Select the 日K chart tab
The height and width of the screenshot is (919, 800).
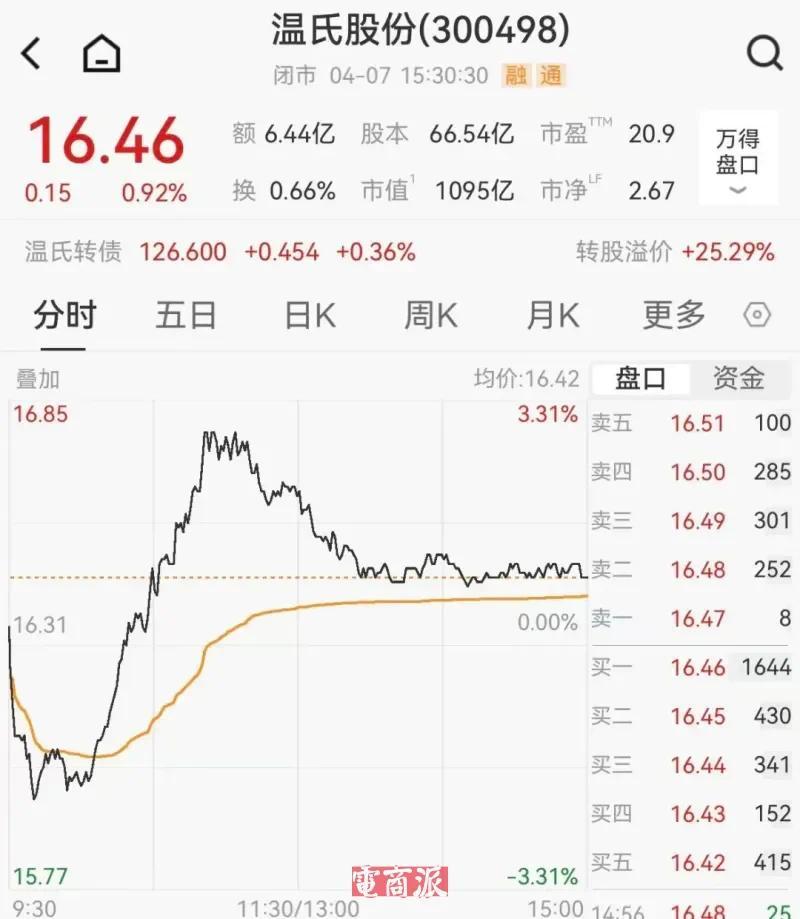309,316
